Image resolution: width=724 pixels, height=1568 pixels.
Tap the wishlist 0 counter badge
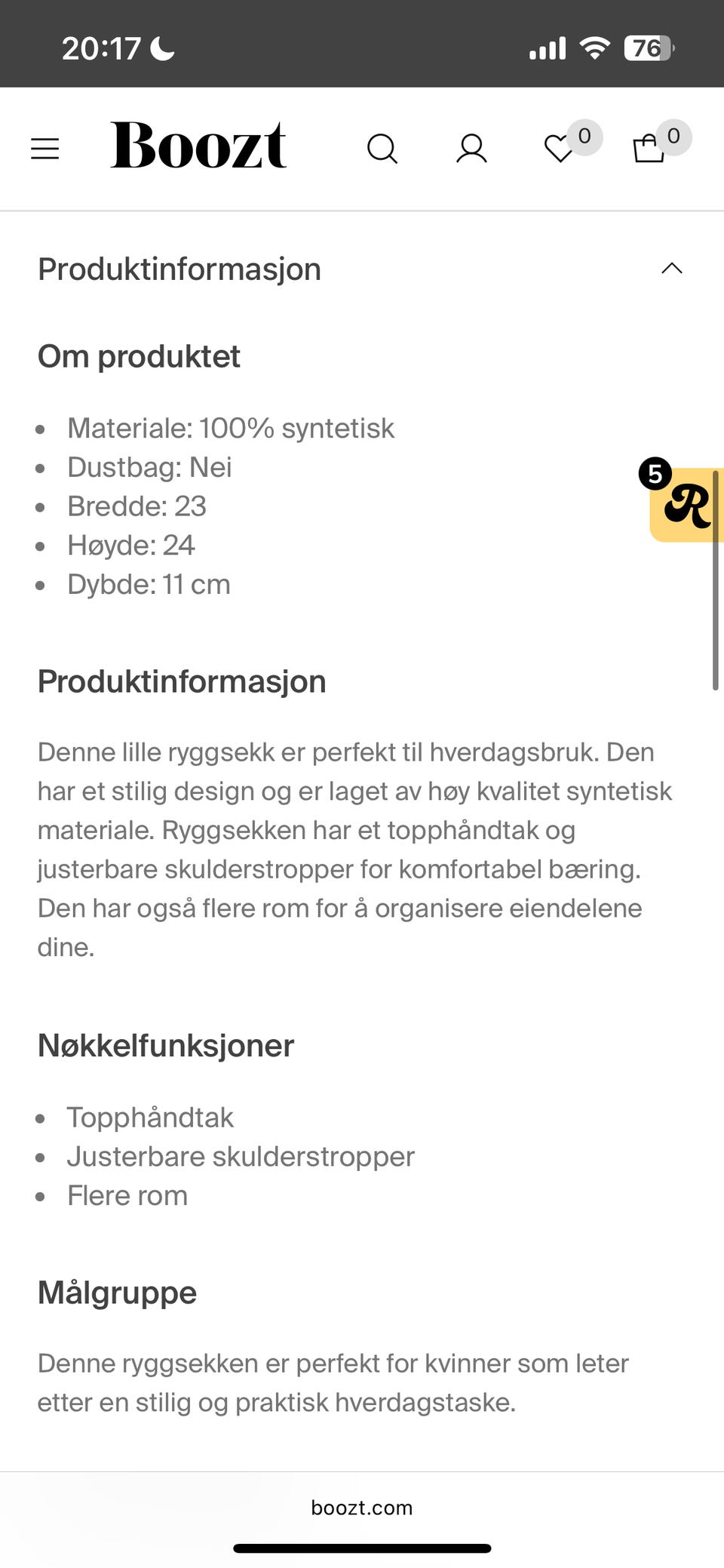coord(584,137)
